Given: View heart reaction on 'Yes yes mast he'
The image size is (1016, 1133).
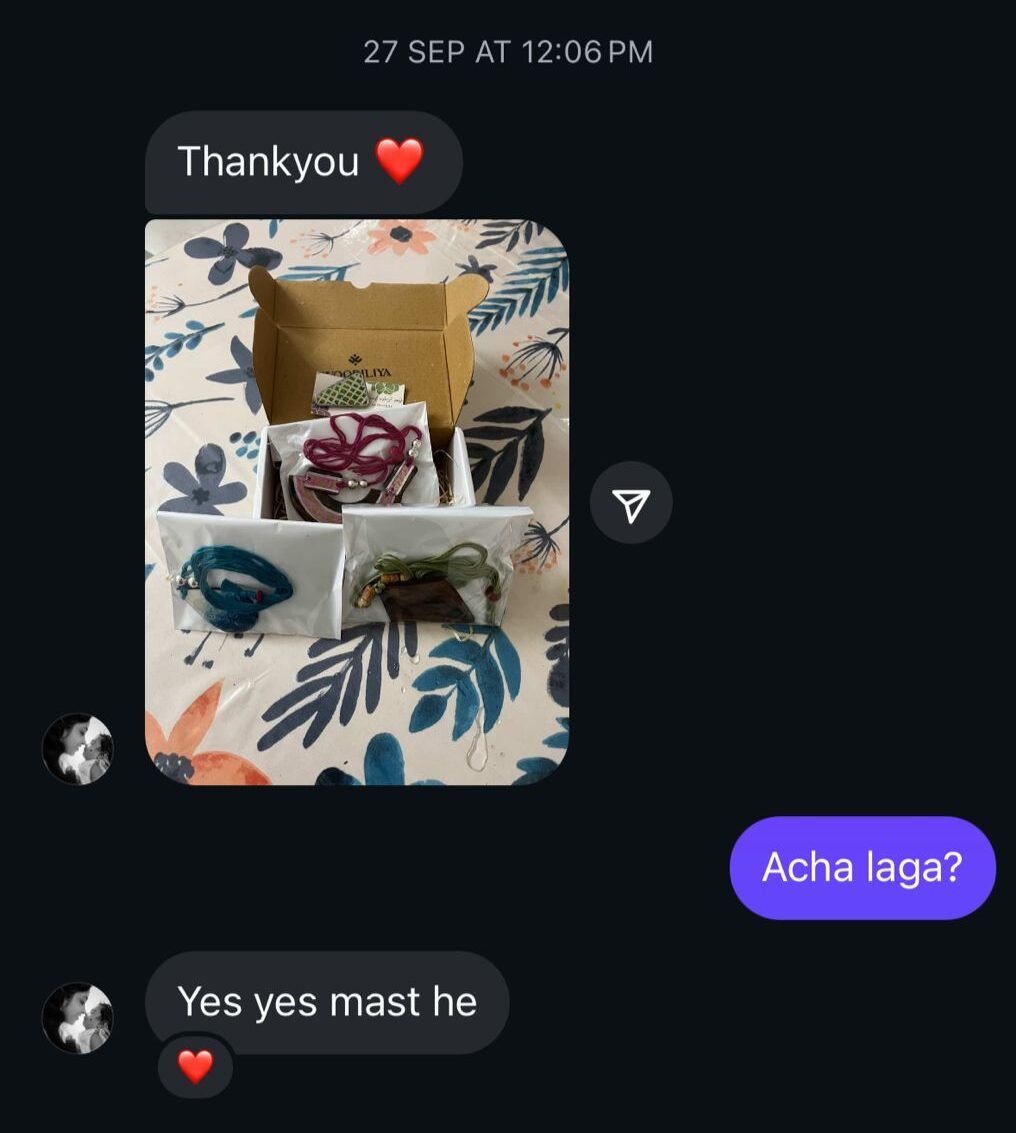Looking at the screenshot, I should 195,1067.
